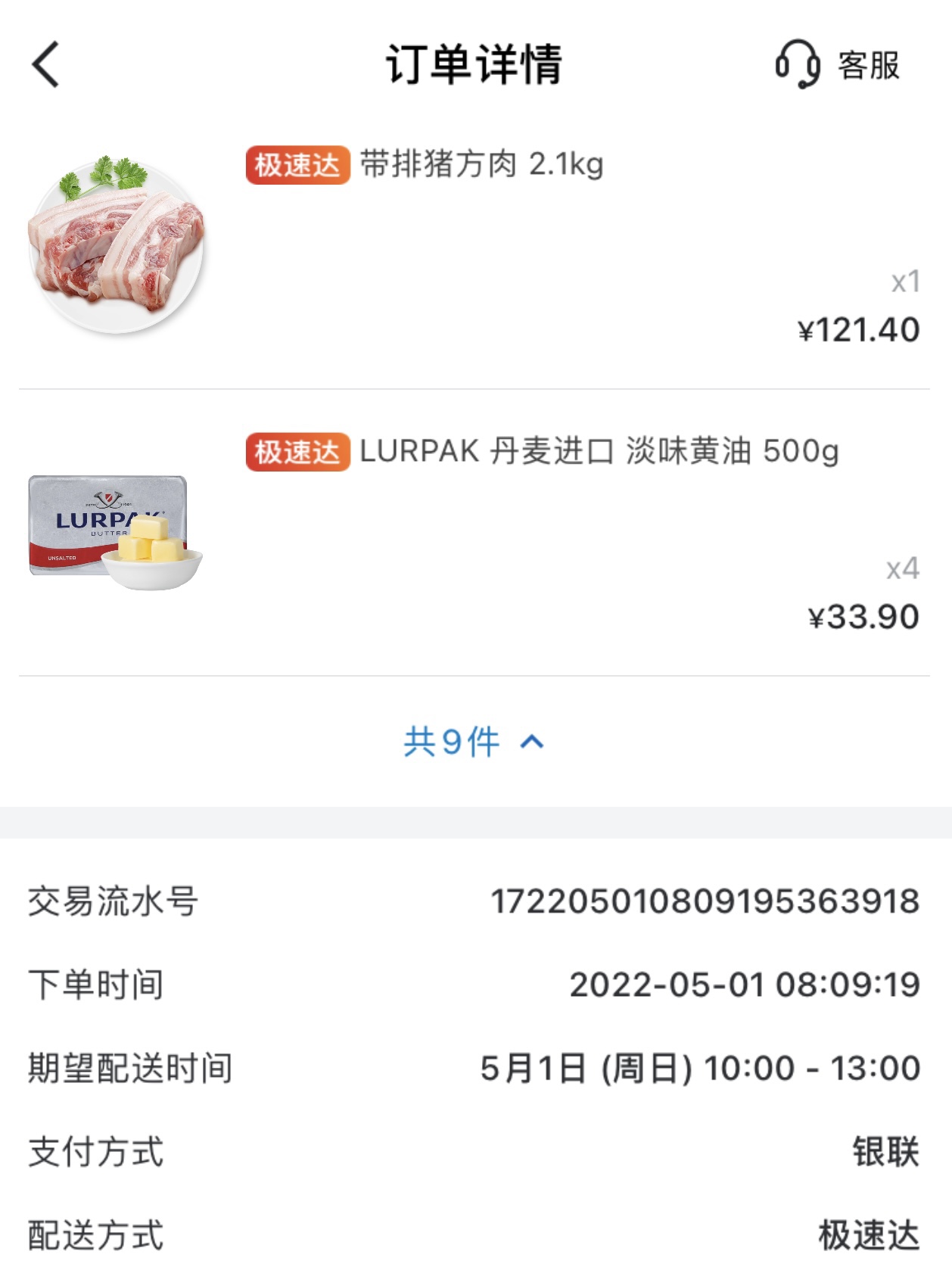This screenshot has height=1273, width=952.
Task: Open the LURPAK 淡味黄油 500g item
Action: click(x=598, y=452)
